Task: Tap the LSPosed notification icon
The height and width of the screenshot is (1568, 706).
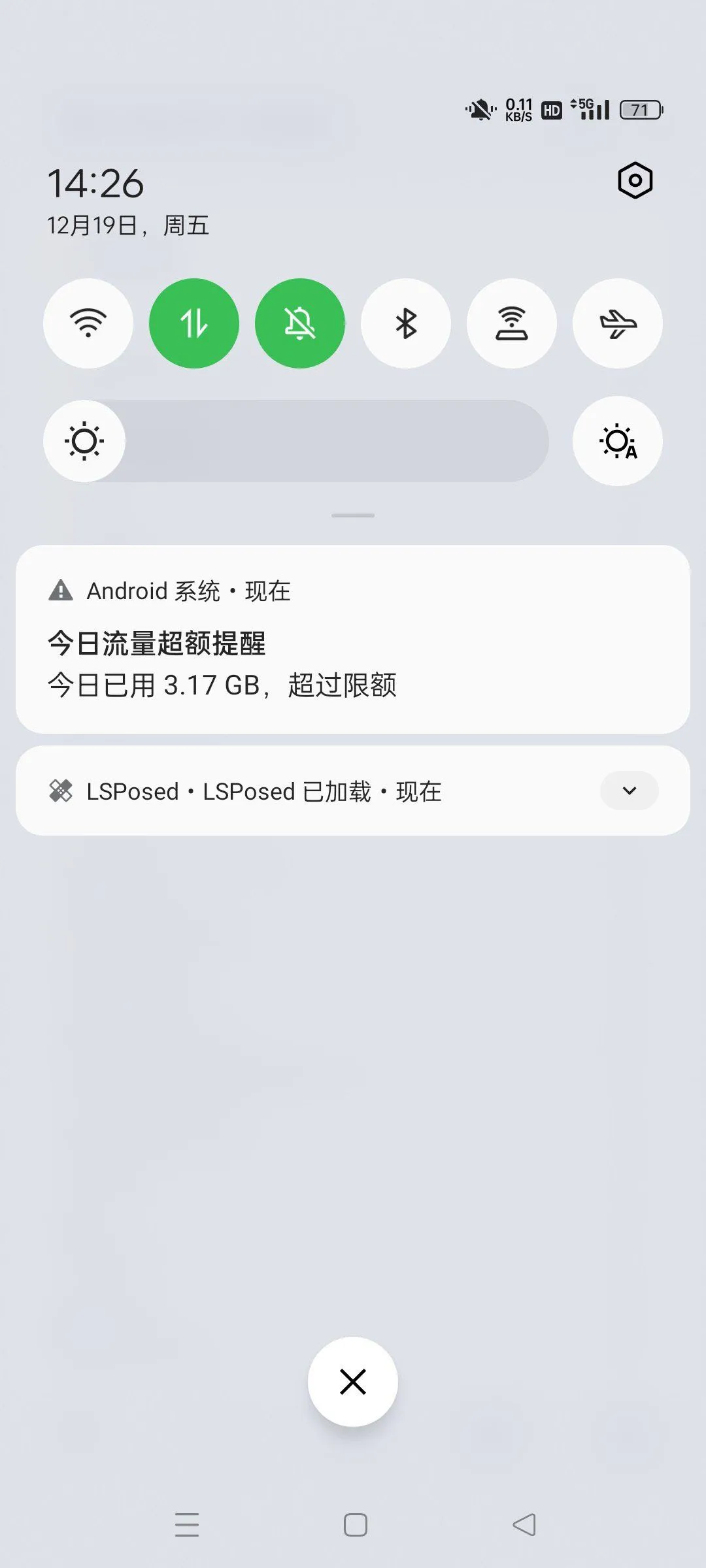Action: [62, 791]
